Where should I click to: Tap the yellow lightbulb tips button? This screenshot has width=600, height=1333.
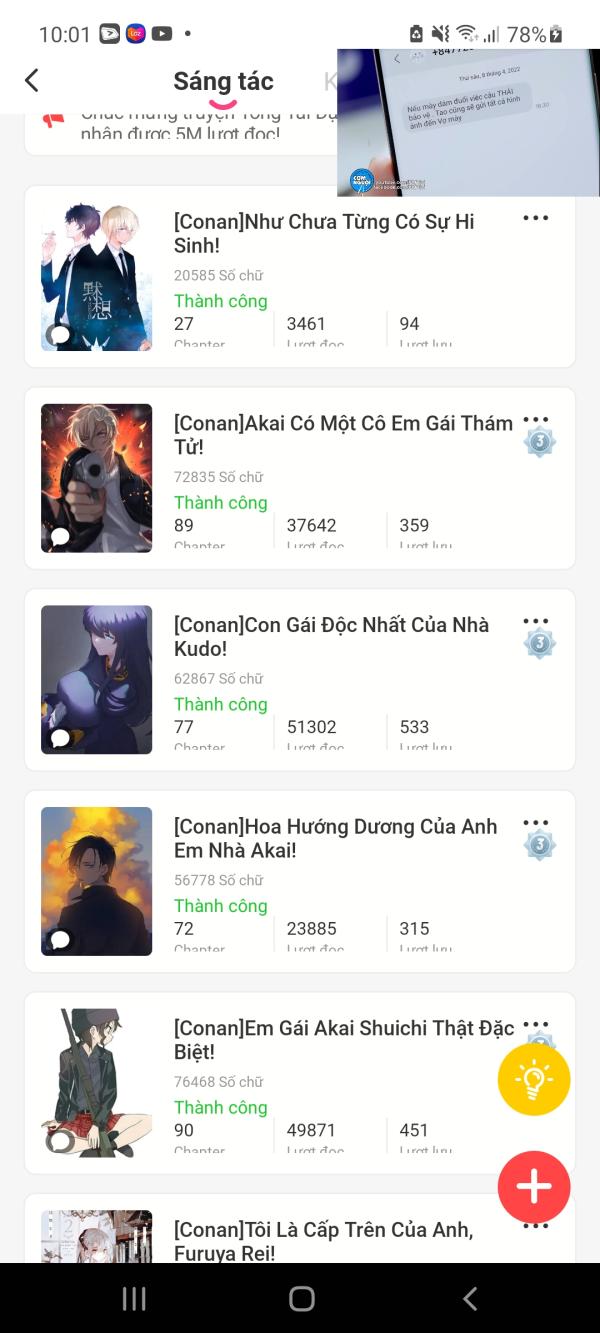click(534, 1079)
